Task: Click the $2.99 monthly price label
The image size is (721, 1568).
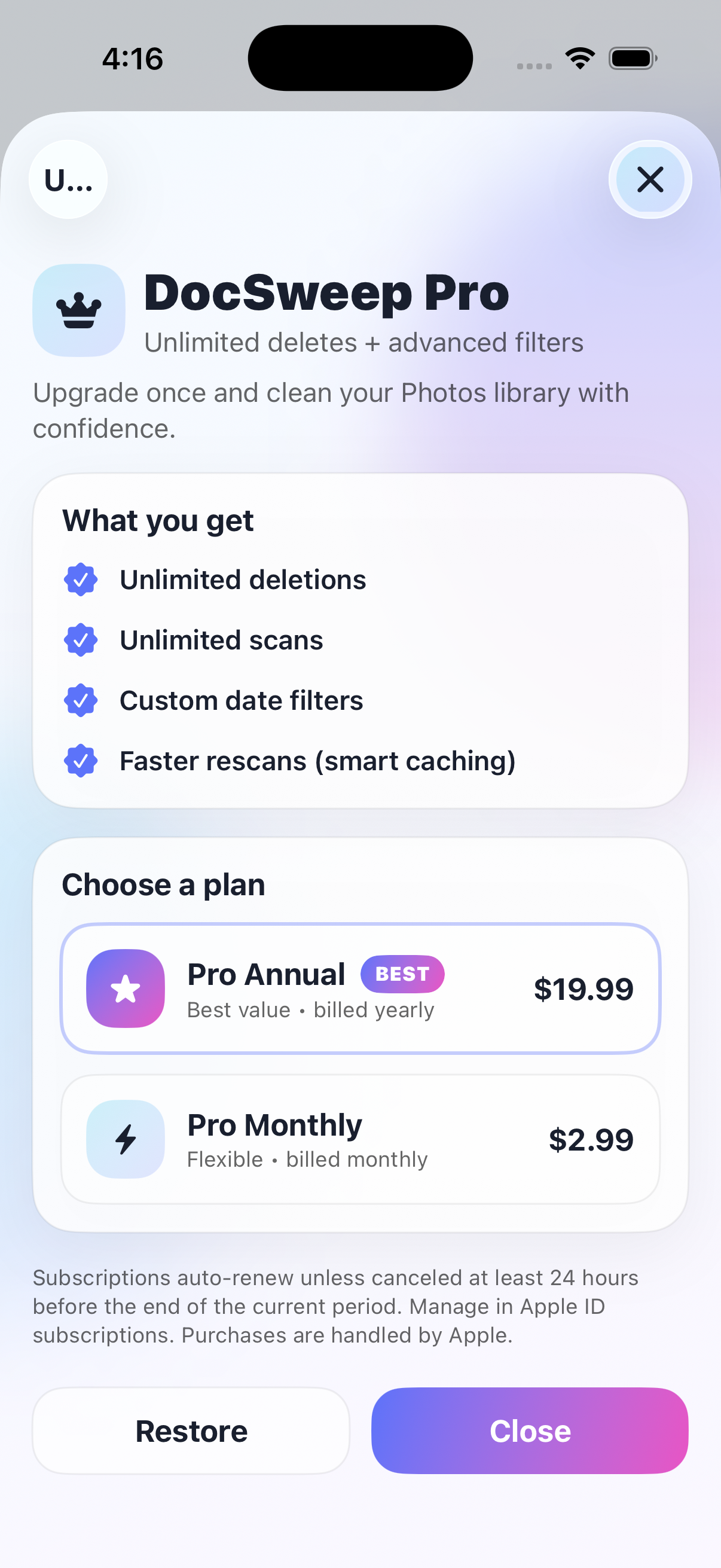Action: 592,1139
